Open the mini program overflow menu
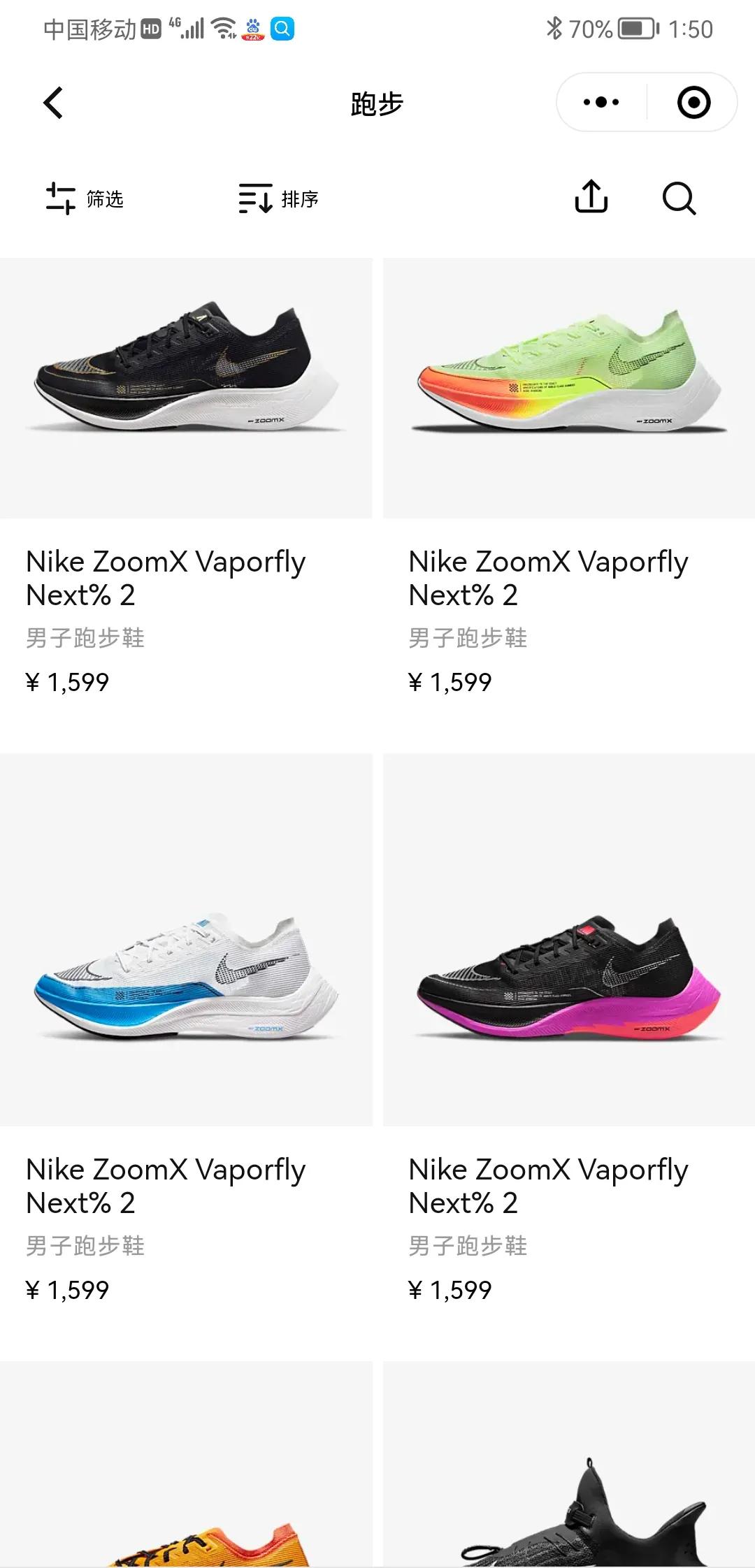The image size is (755, 1568). (x=601, y=103)
